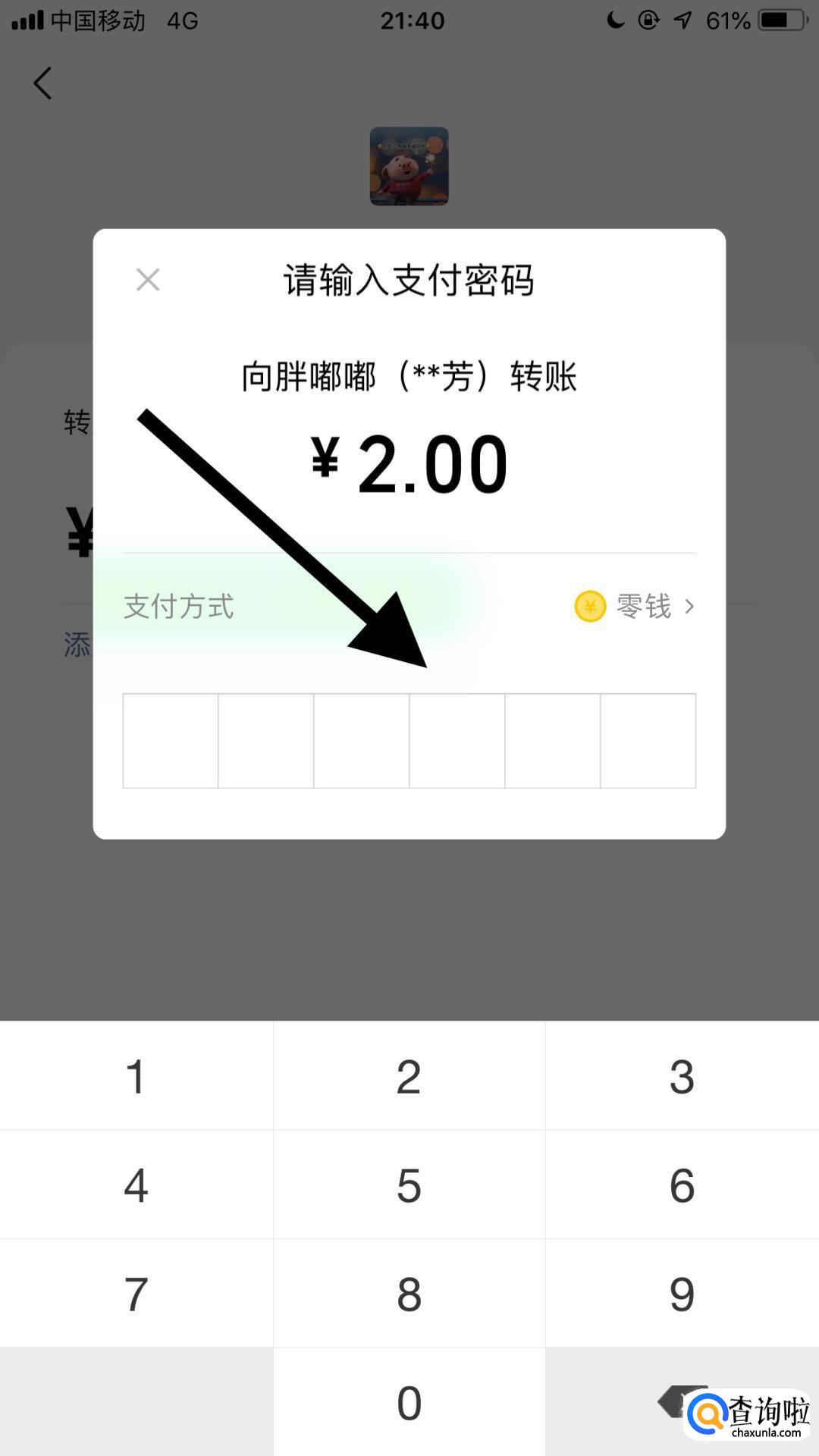Enter digit 2 on the keypad

click(409, 1076)
